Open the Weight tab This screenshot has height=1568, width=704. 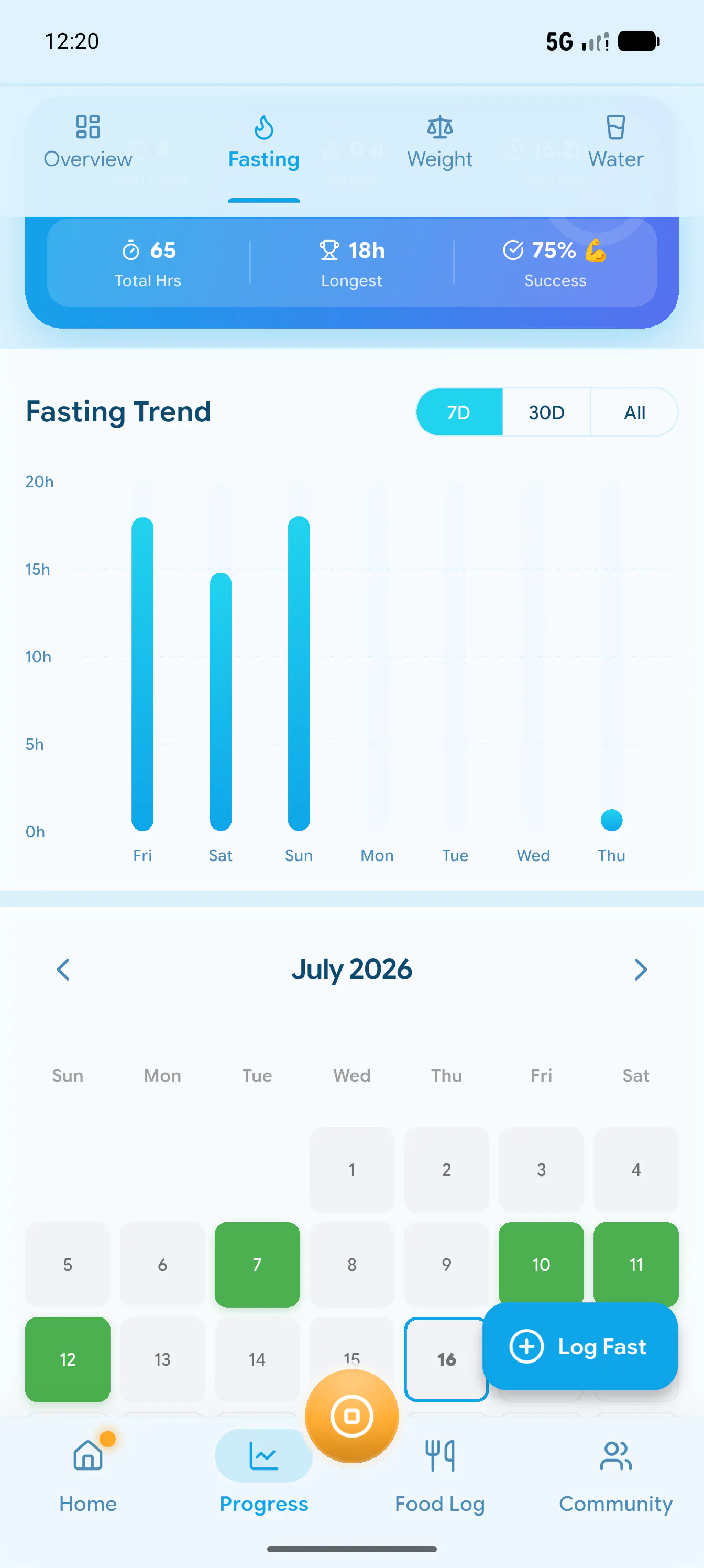coord(439,143)
